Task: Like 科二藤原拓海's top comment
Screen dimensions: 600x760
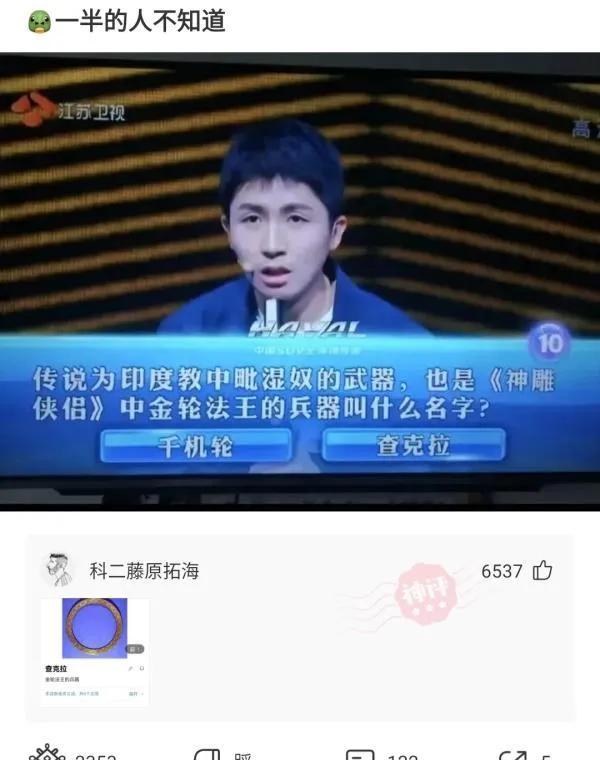Action: [x=542, y=571]
